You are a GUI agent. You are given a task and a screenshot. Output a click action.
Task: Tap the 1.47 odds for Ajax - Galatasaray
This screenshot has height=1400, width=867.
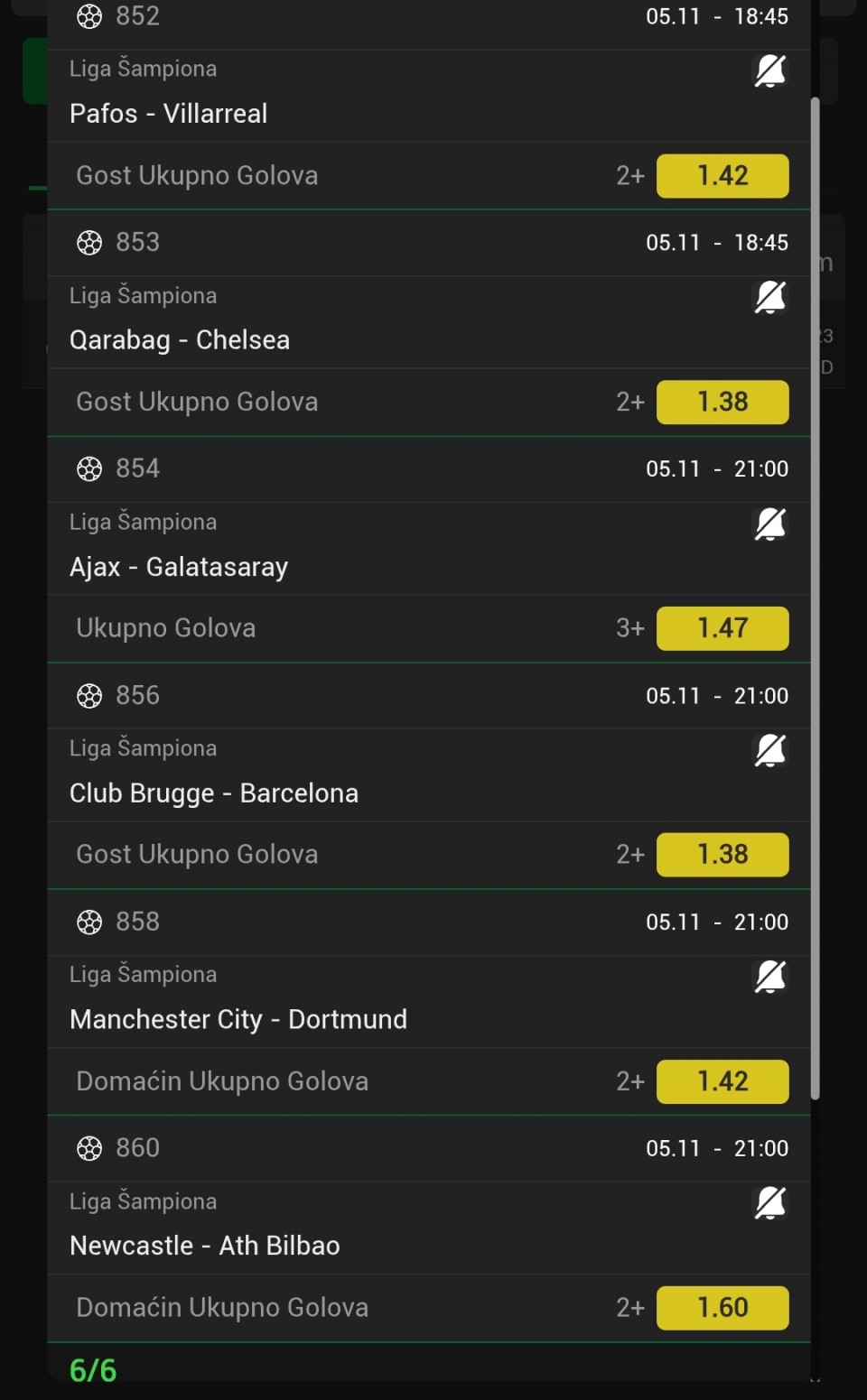722,628
